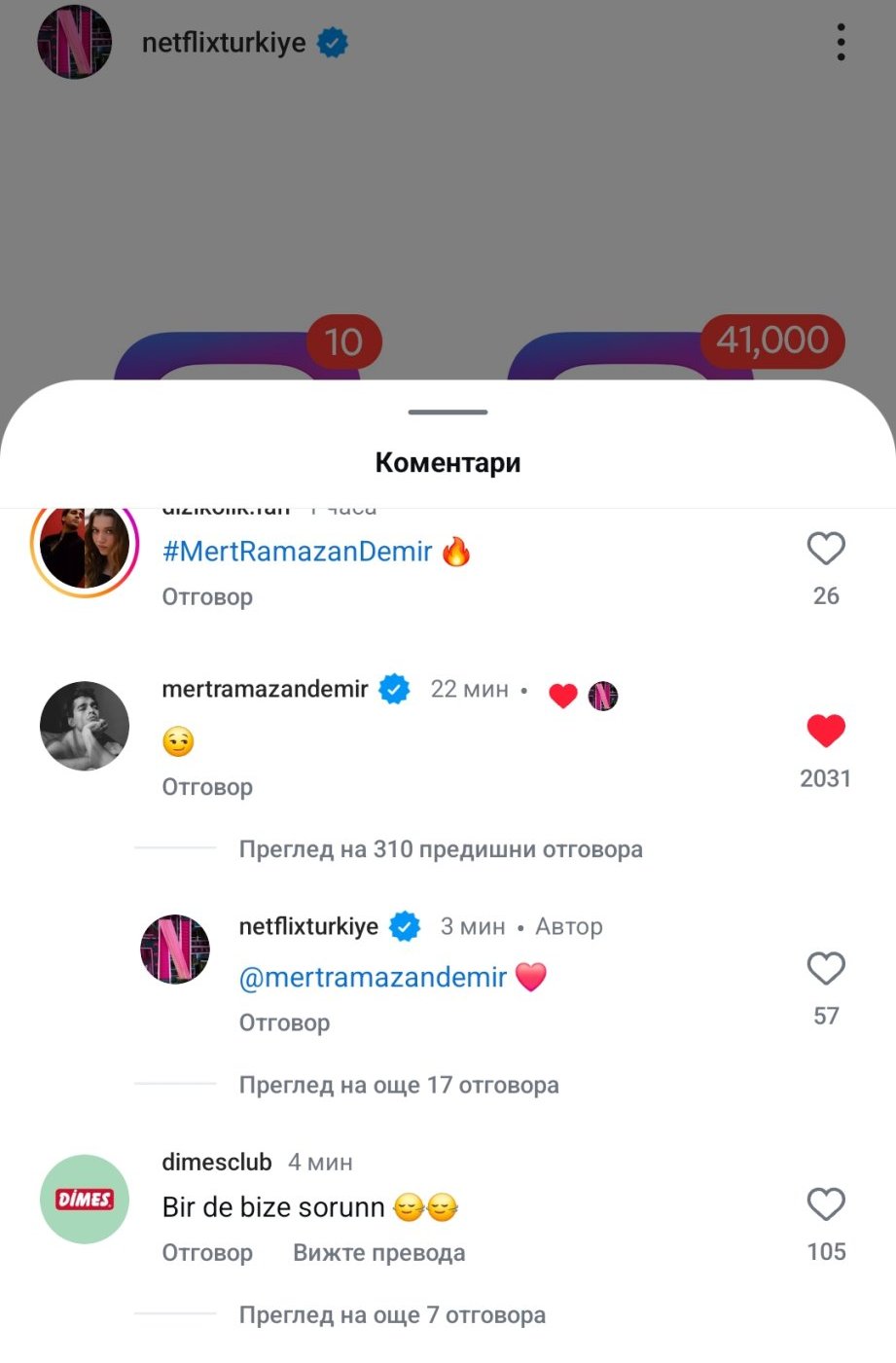See translation of dimesclub's comment
This screenshot has height=1363, width=896.
tap(378, 1252)
